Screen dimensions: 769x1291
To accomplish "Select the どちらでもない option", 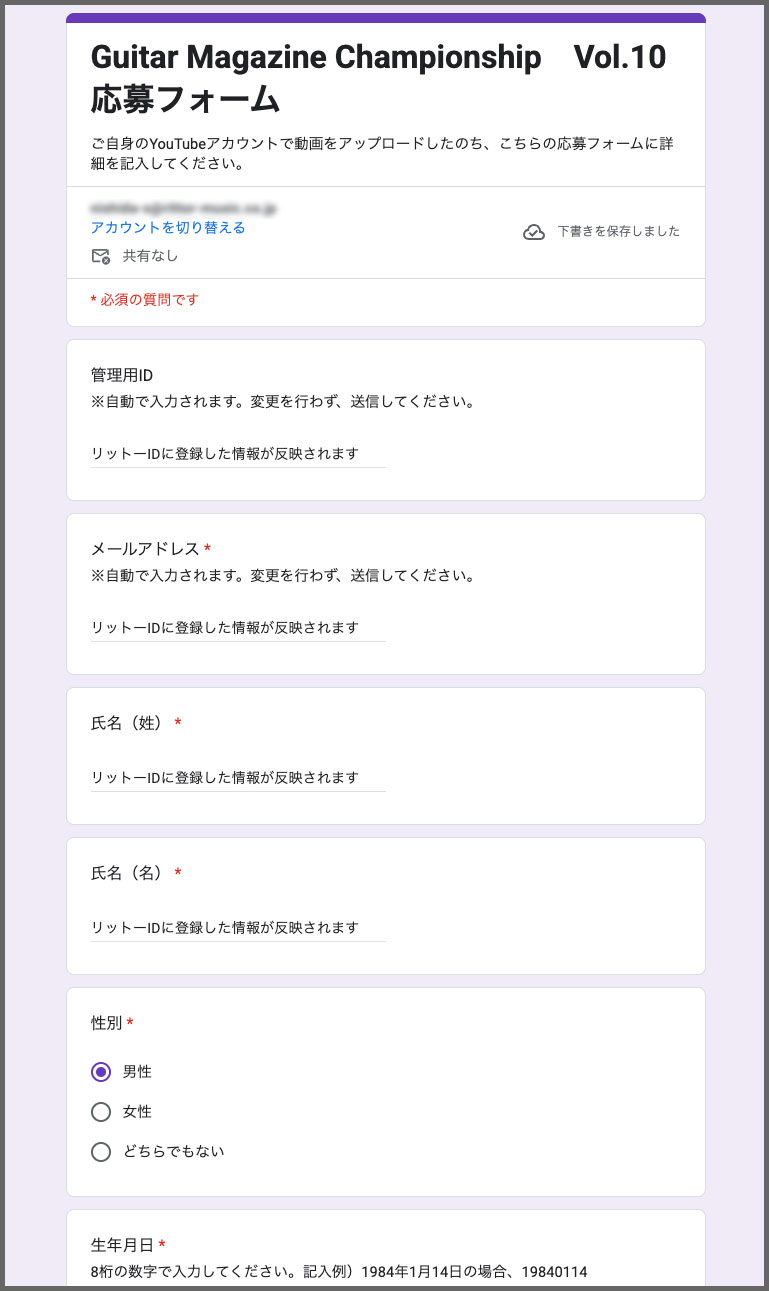I will tap(101, 1152).
